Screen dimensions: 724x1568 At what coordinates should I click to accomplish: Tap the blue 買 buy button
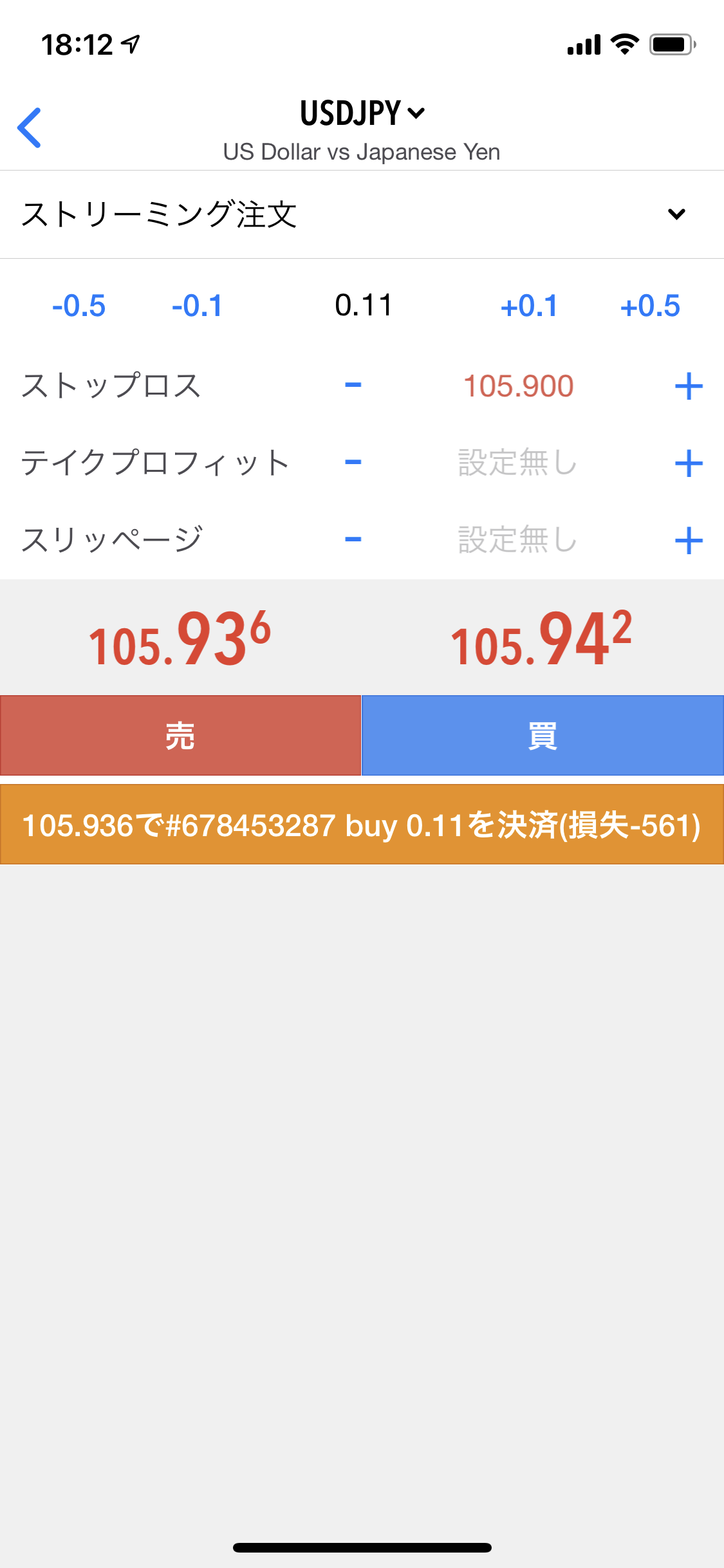tap(543, 735)
